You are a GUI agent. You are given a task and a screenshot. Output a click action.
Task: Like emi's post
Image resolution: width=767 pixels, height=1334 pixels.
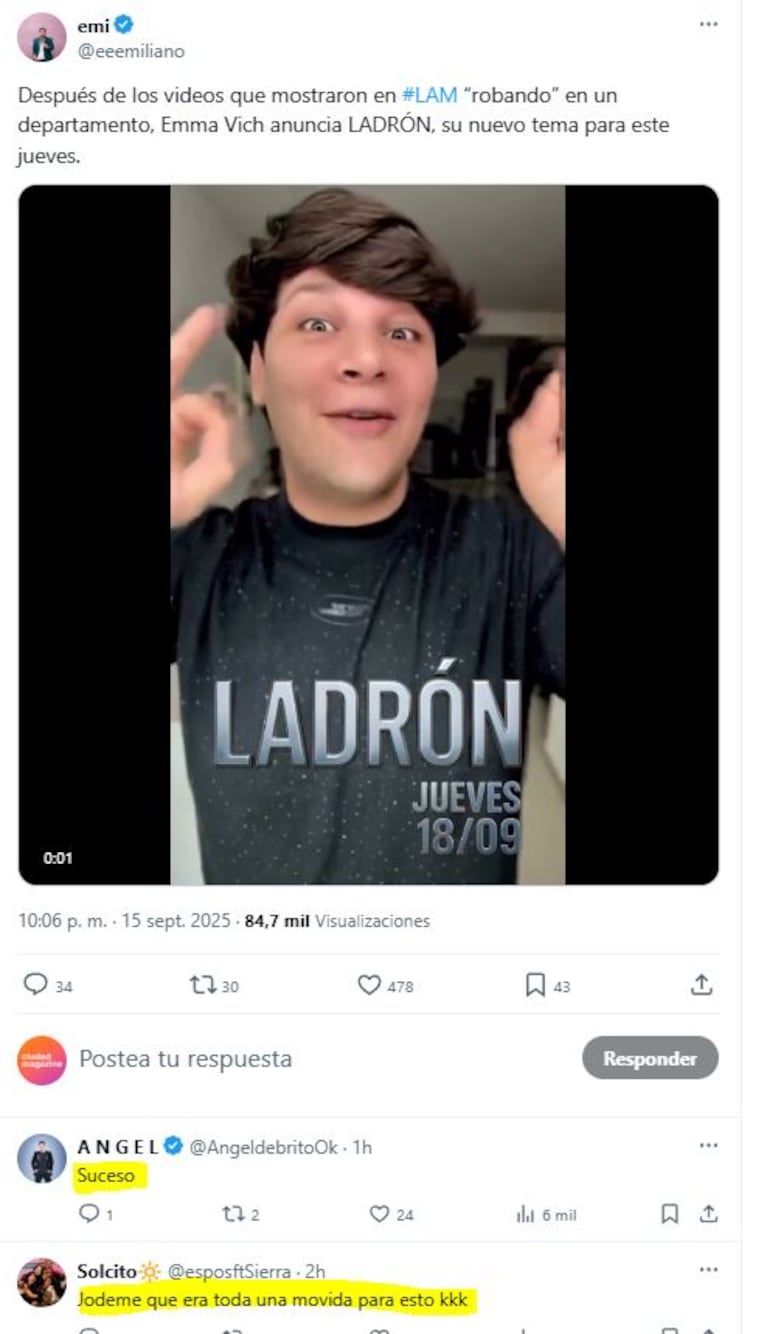pyautogui.click(x=370, y=985)
